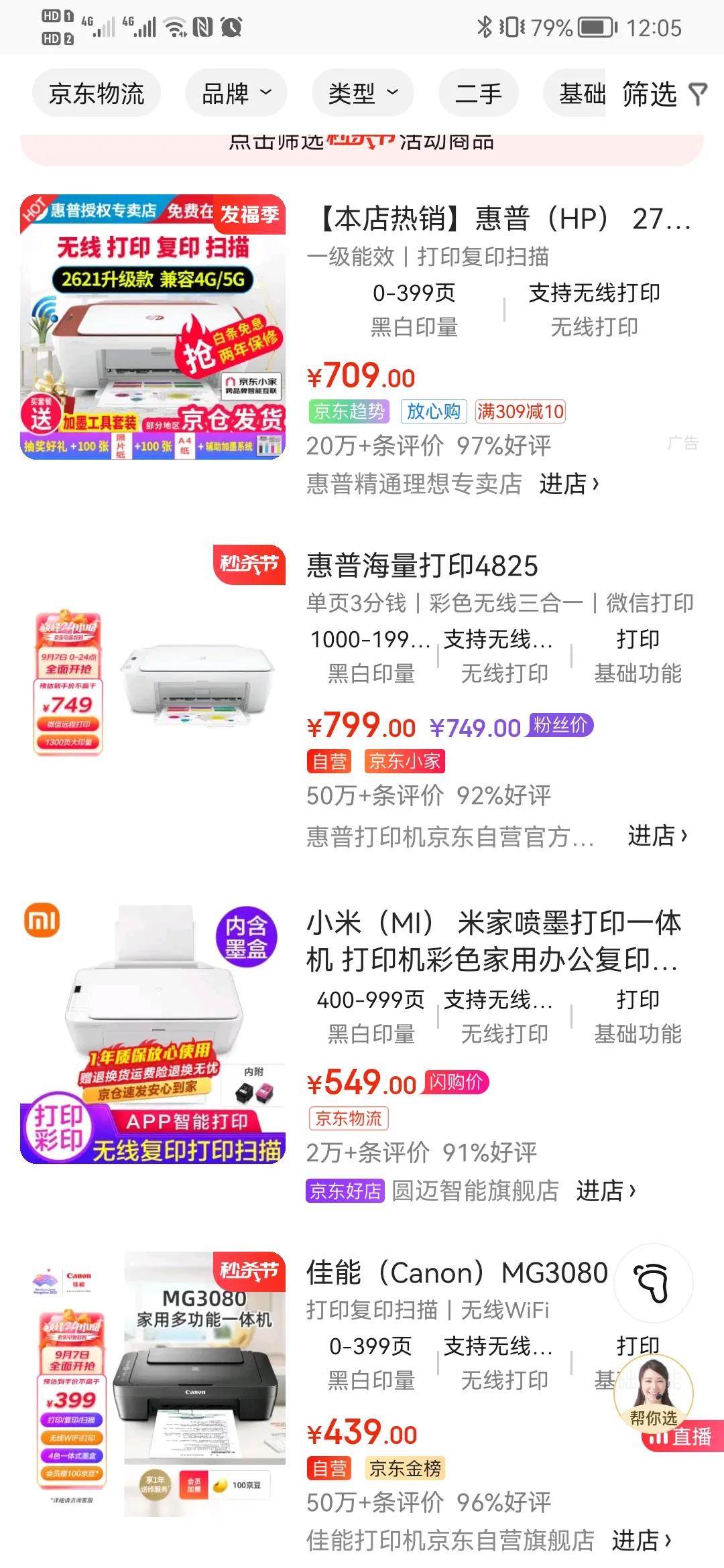
Task: Select the 京东物流 filter tab
Action: click(x=96, y=94)
